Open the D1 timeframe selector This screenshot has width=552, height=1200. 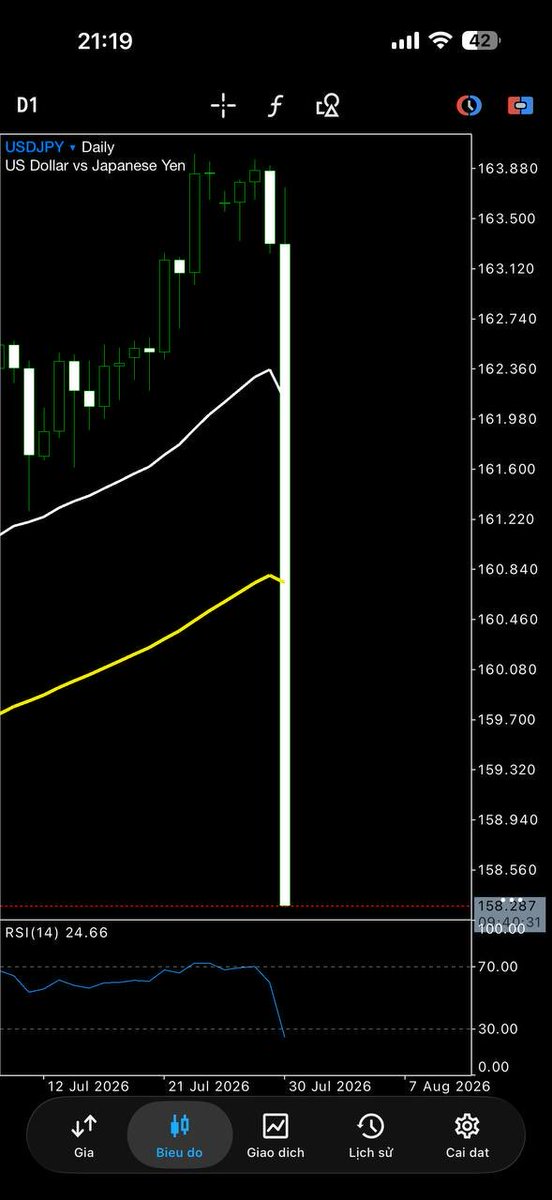click(x=28, y=104)
